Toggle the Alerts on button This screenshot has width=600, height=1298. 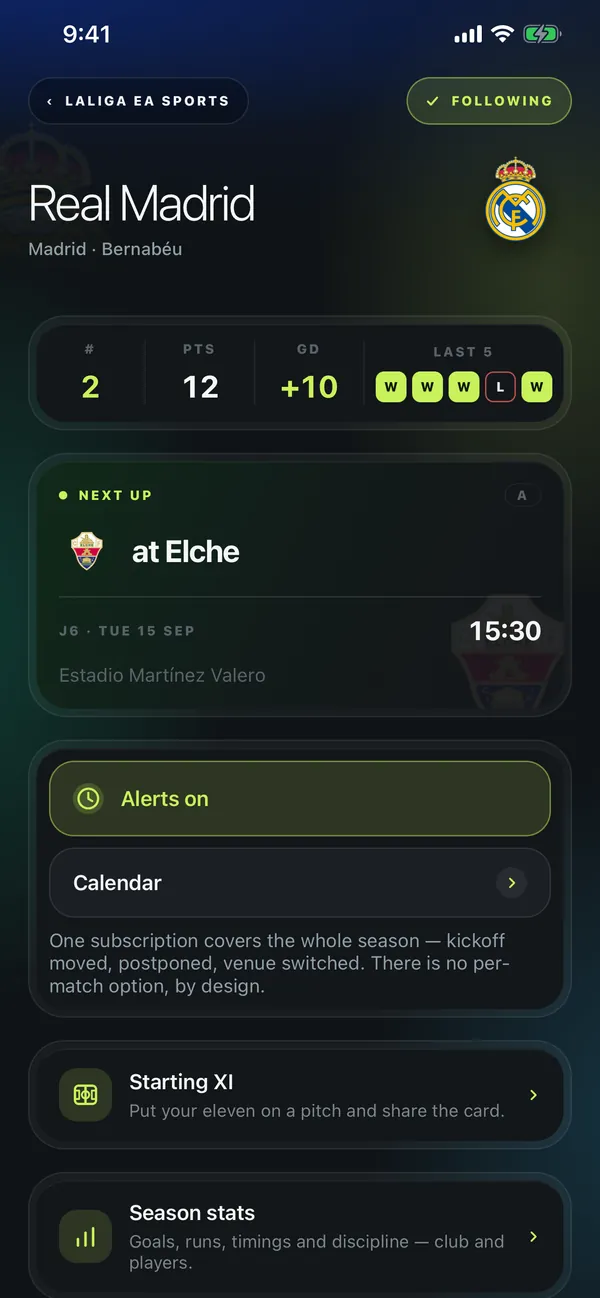pyautogui.click(x=300, y=799)
